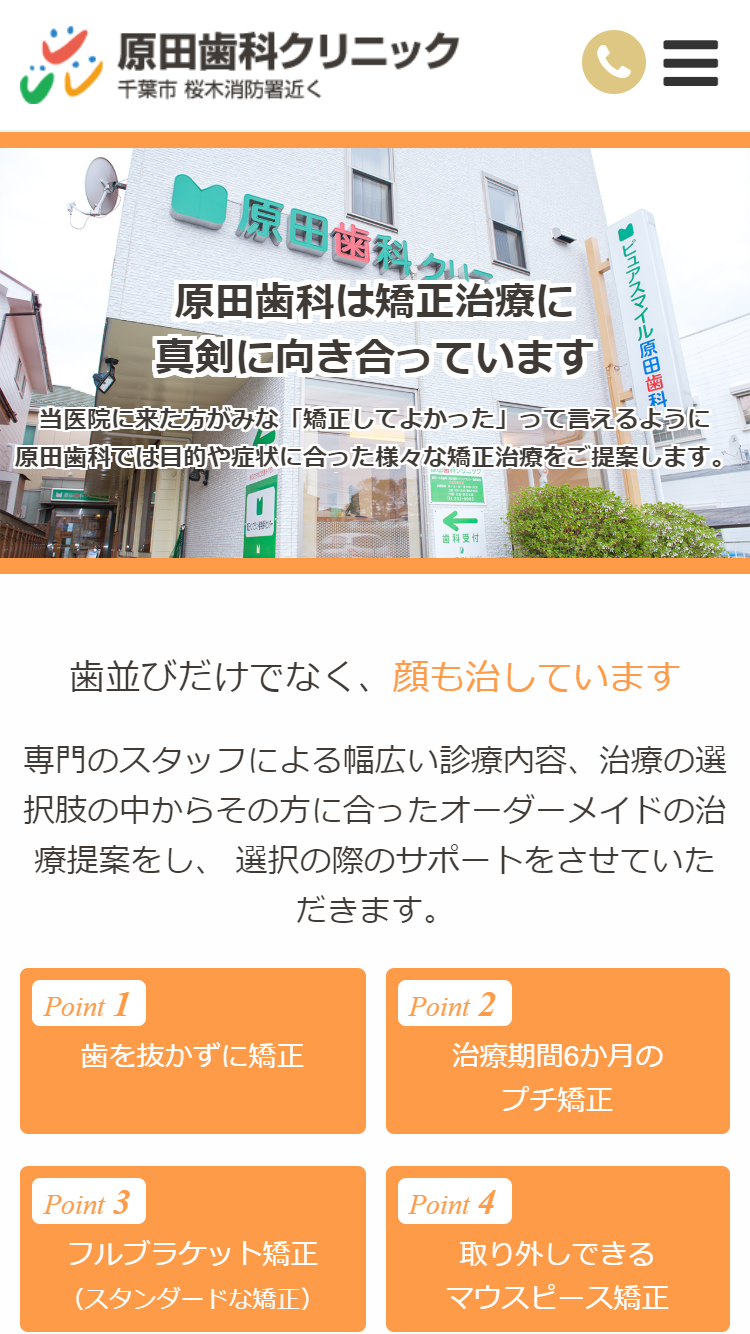The width and height of the screenshot is (750, 1334).
Task: Select Point 2 治療期間6か月のプチ矯正
Action: tap(557, 1051)
